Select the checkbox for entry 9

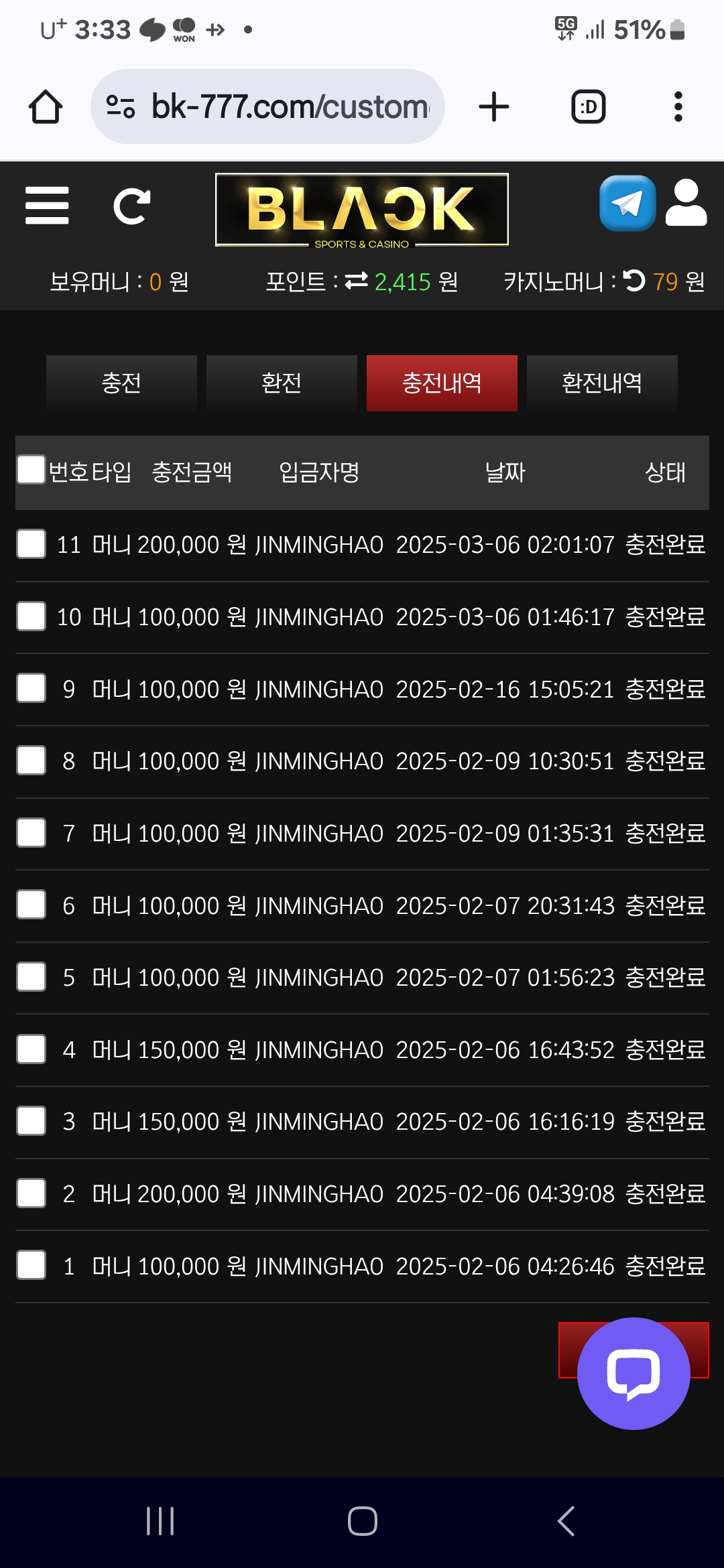click(32, 688)
